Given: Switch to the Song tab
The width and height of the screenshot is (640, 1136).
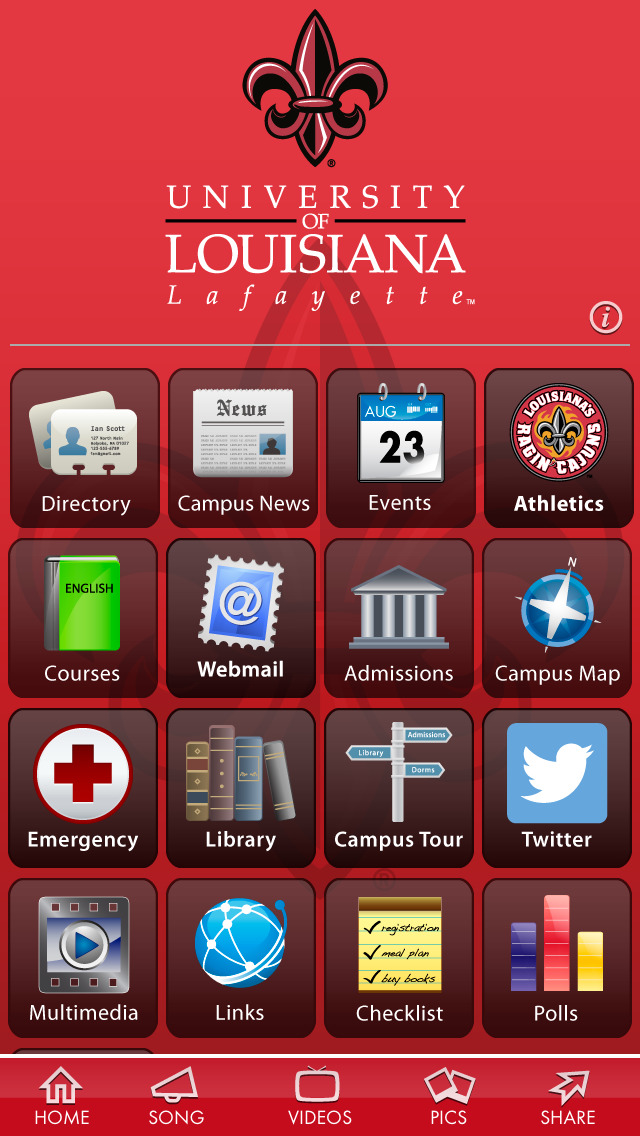Looking at the screenshot, I should [x=176, y=1097].
